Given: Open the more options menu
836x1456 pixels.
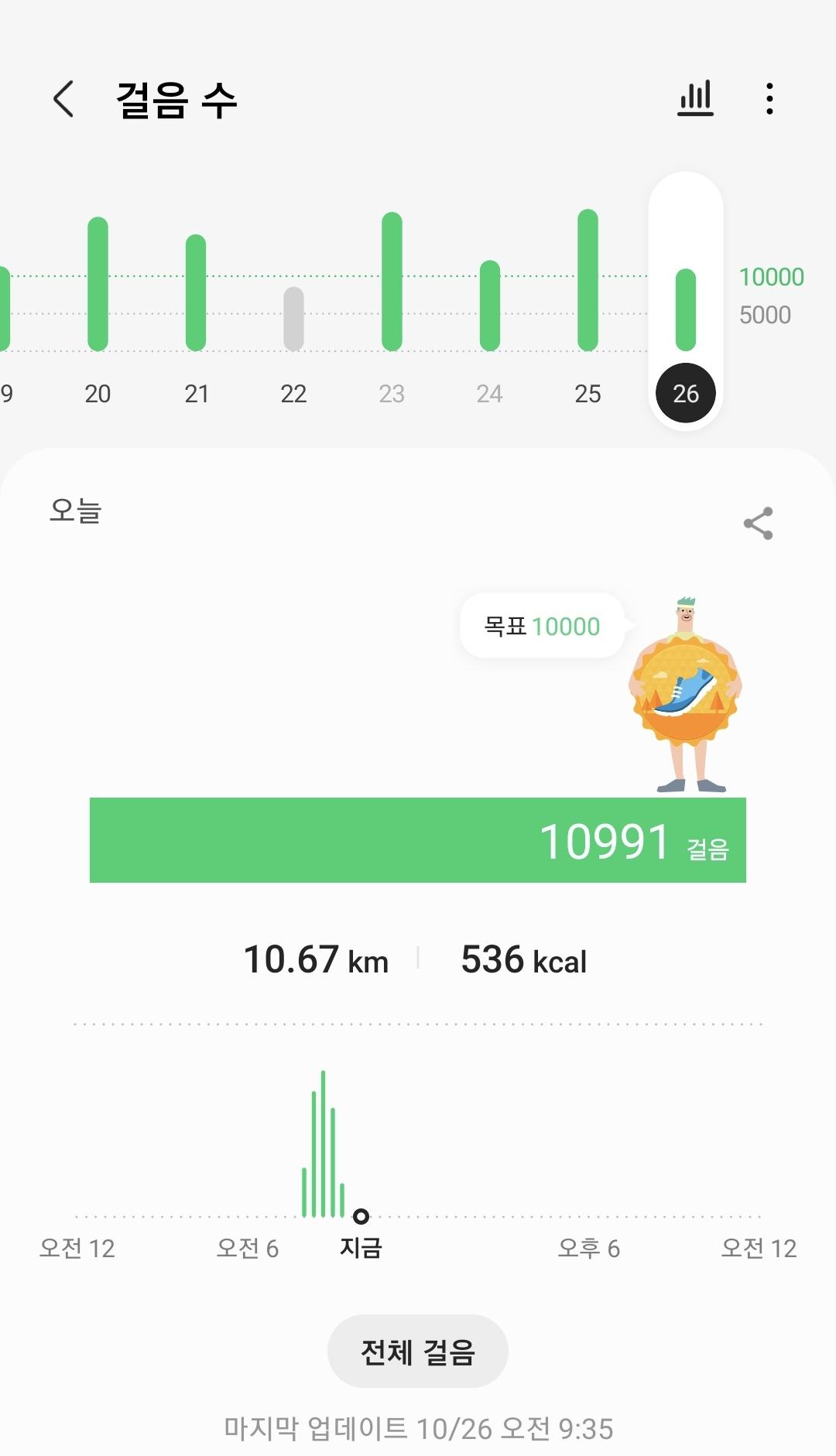Looking at the screenshot, I should point(769,99).
